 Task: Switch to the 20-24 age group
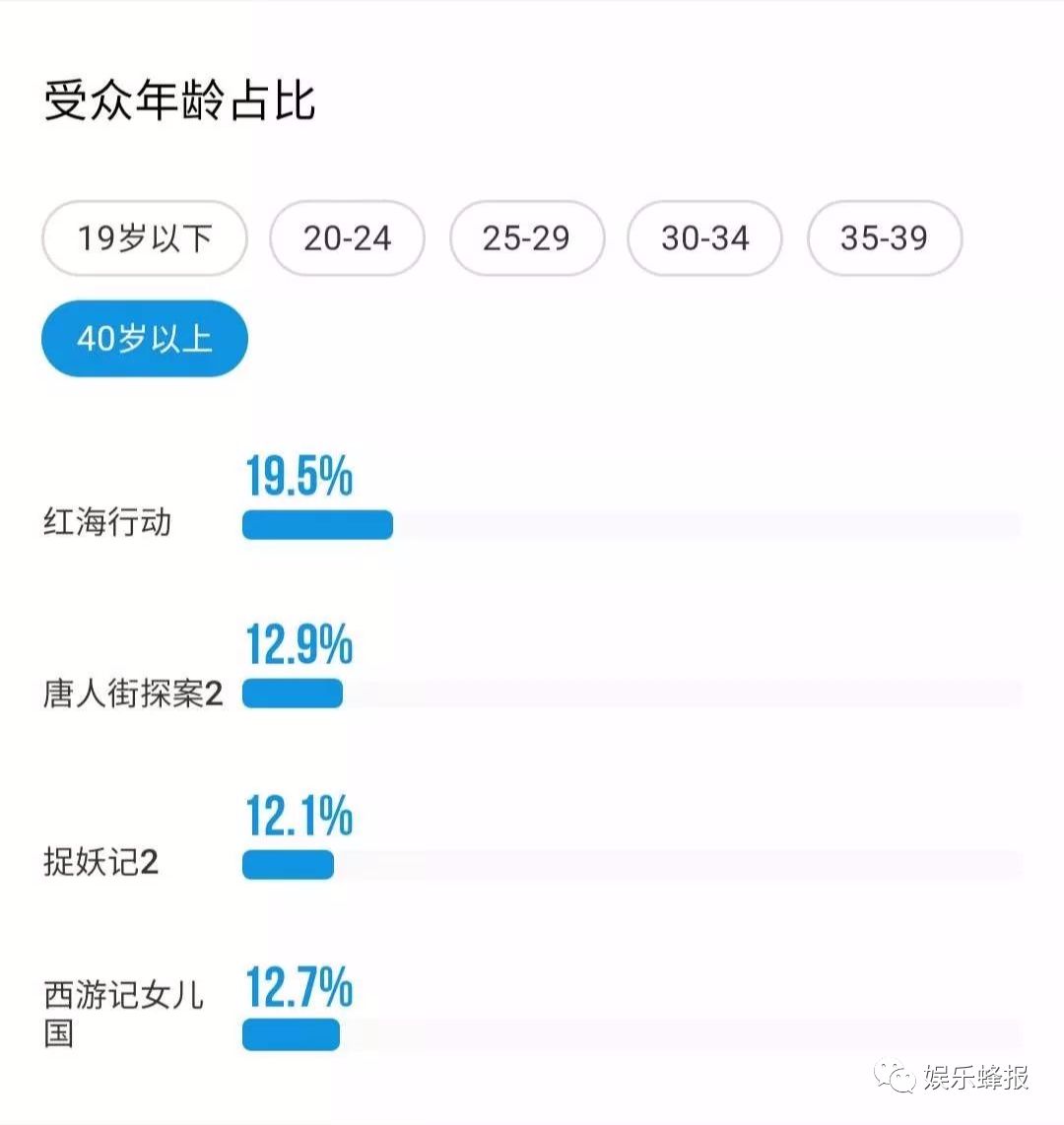tap(347, 238)
